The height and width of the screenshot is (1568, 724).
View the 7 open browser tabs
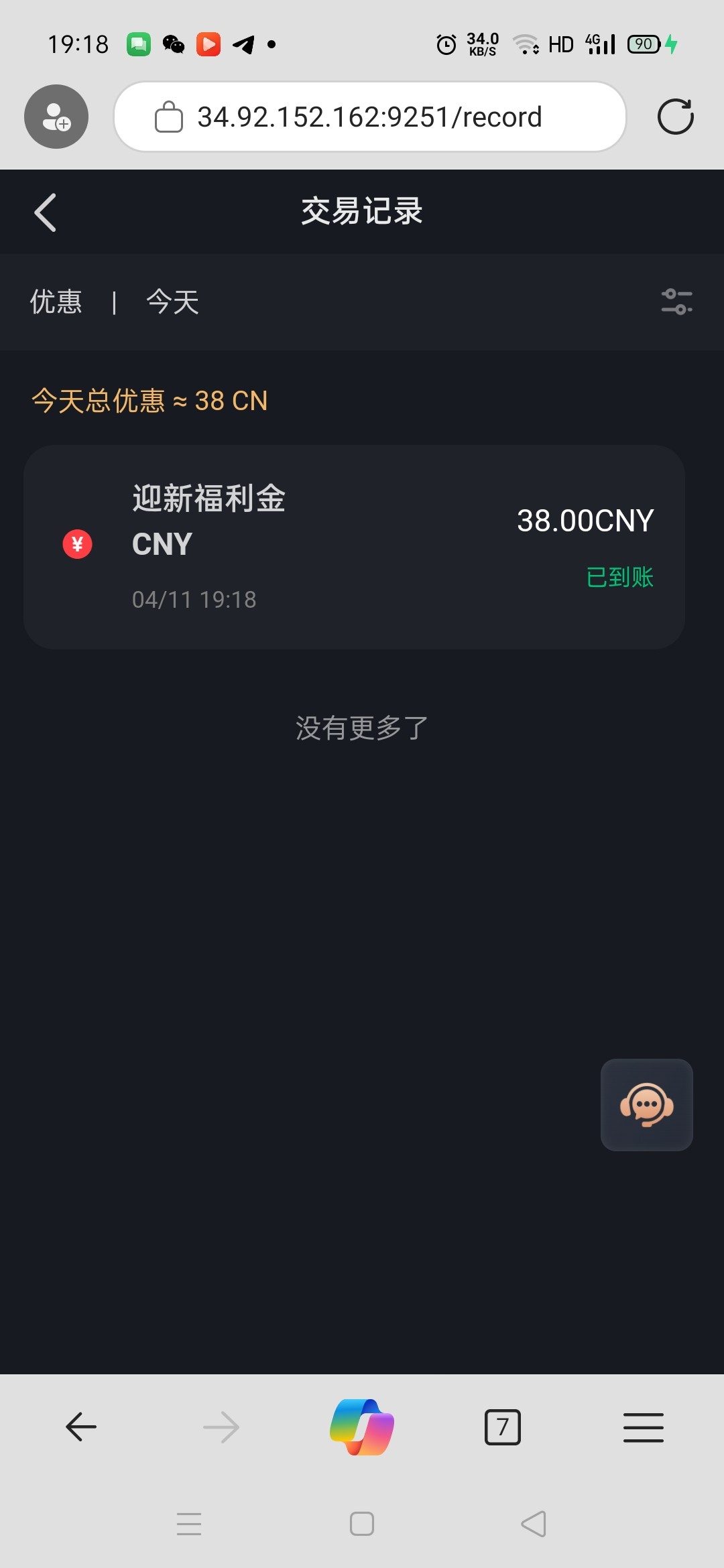[502, 1427]
